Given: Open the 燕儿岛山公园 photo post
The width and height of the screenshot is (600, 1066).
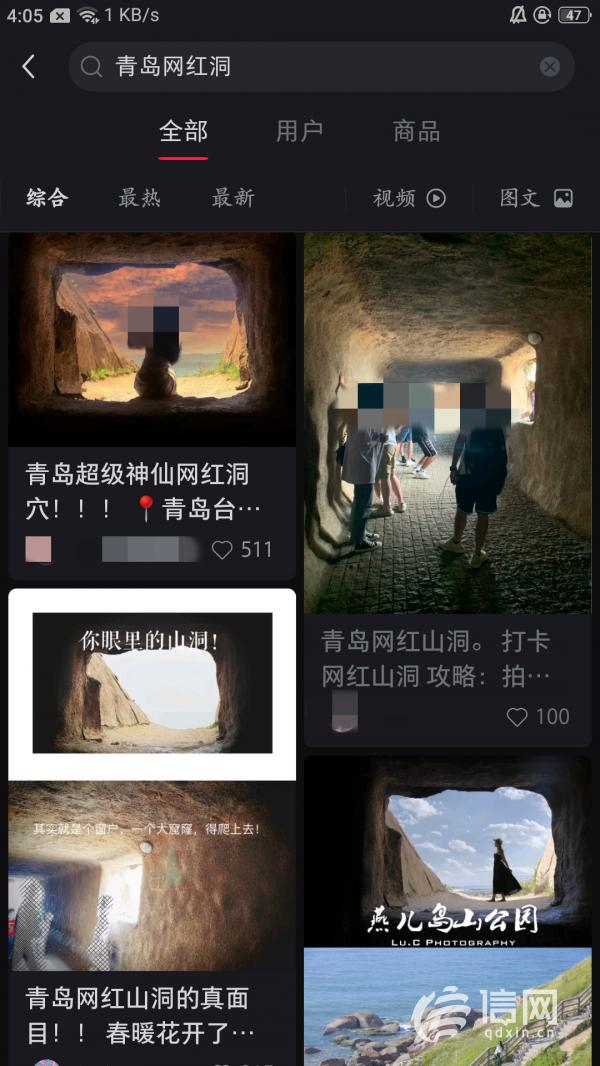Looking at the screenshot, I should coord(447,850).
